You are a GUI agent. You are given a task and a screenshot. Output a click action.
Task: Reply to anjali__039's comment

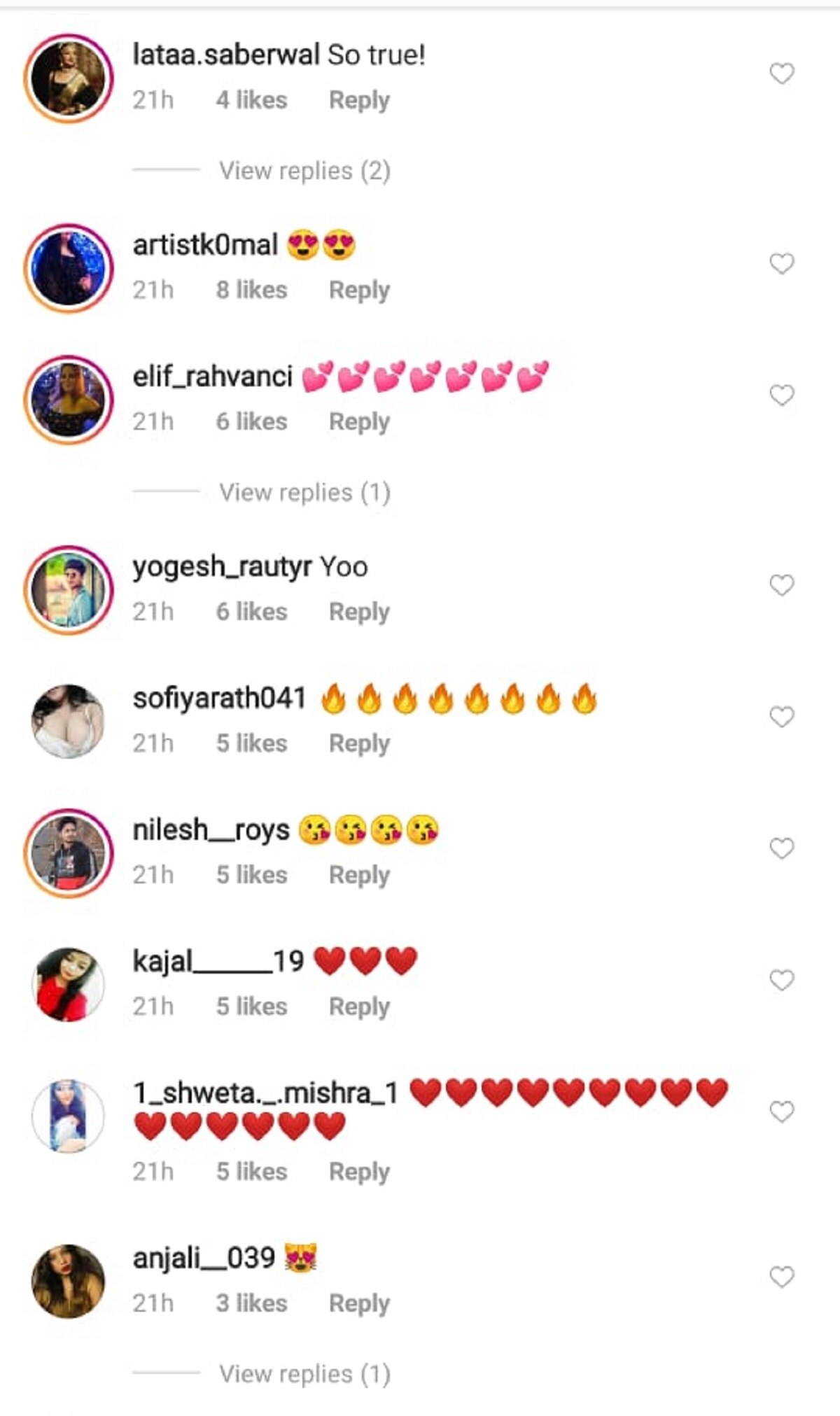(359, 1303)
